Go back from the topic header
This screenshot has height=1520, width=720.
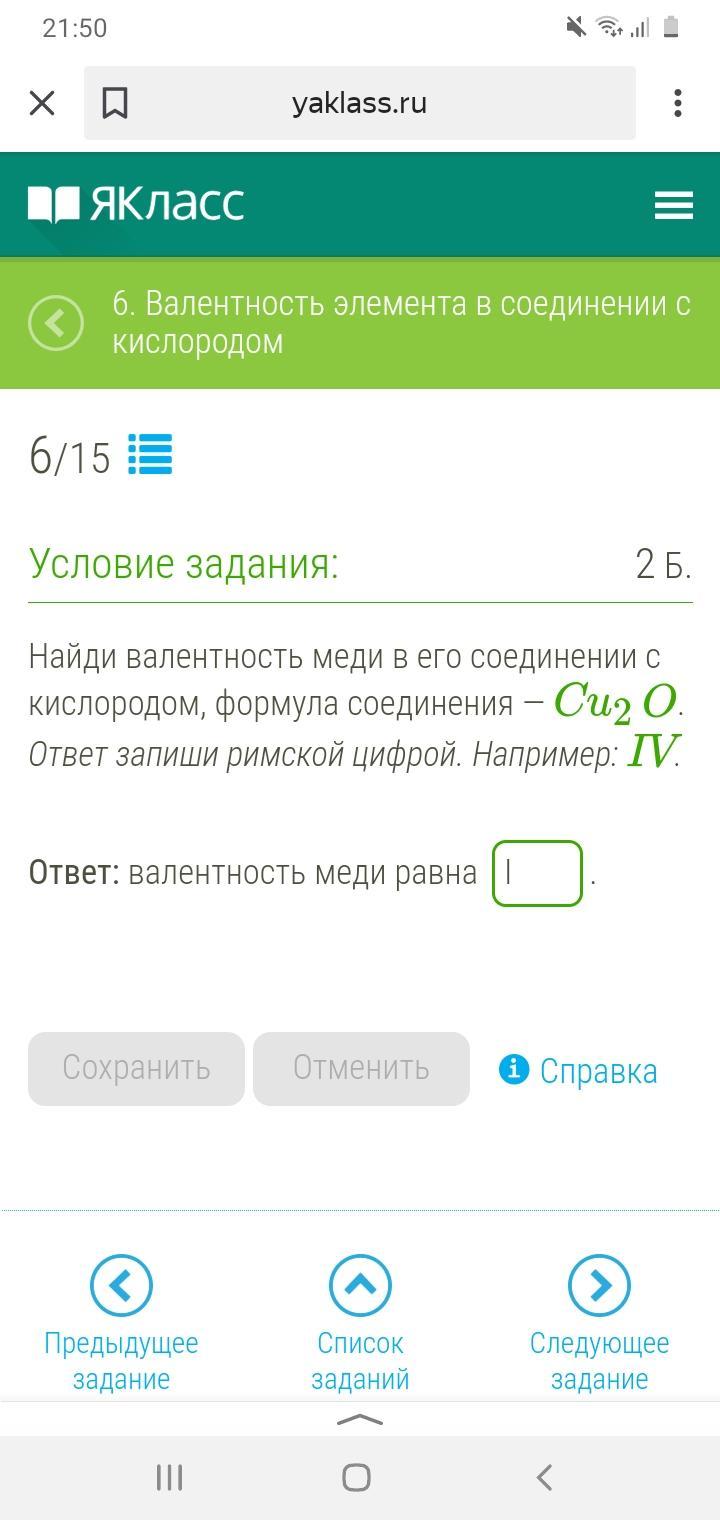[x=56, y=323]
